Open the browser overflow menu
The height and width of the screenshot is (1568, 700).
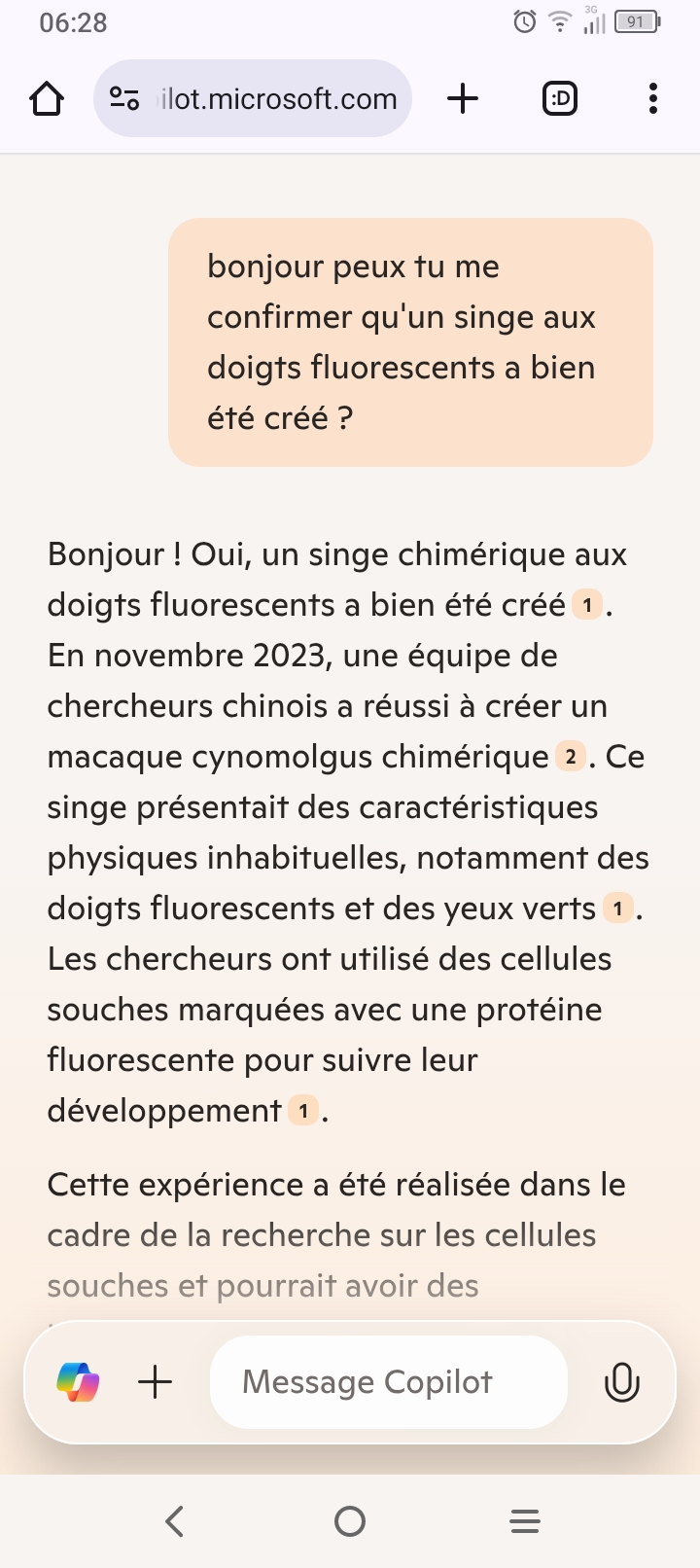tap(652, 99)
